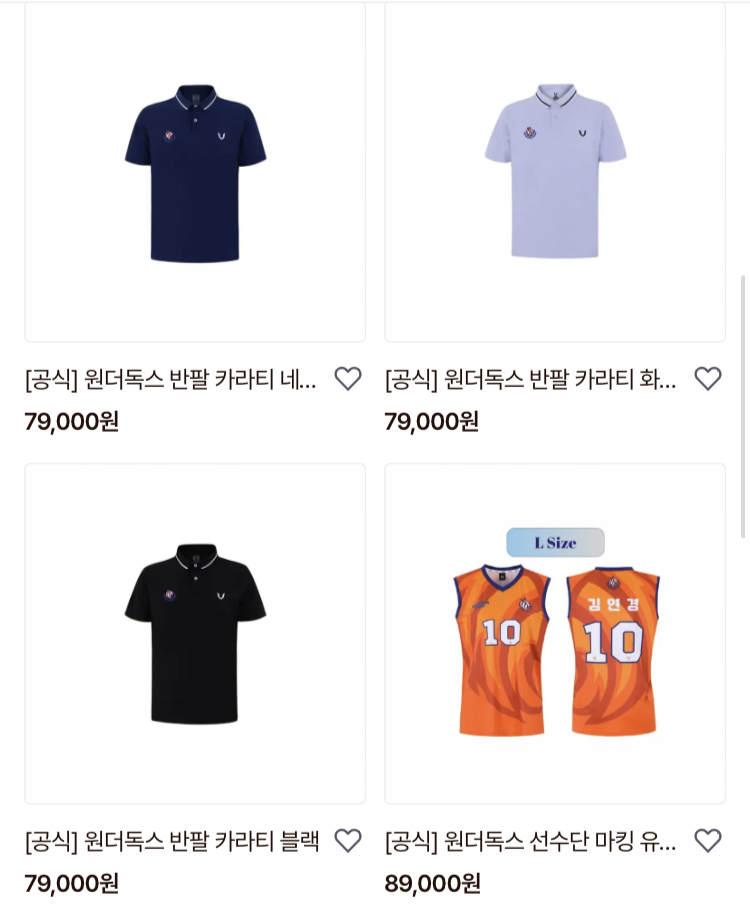This screenshot has width=750, height=920.
Task: Favorite the 원더독스 선수단 마킹 jersey
Action: (708, 841)
